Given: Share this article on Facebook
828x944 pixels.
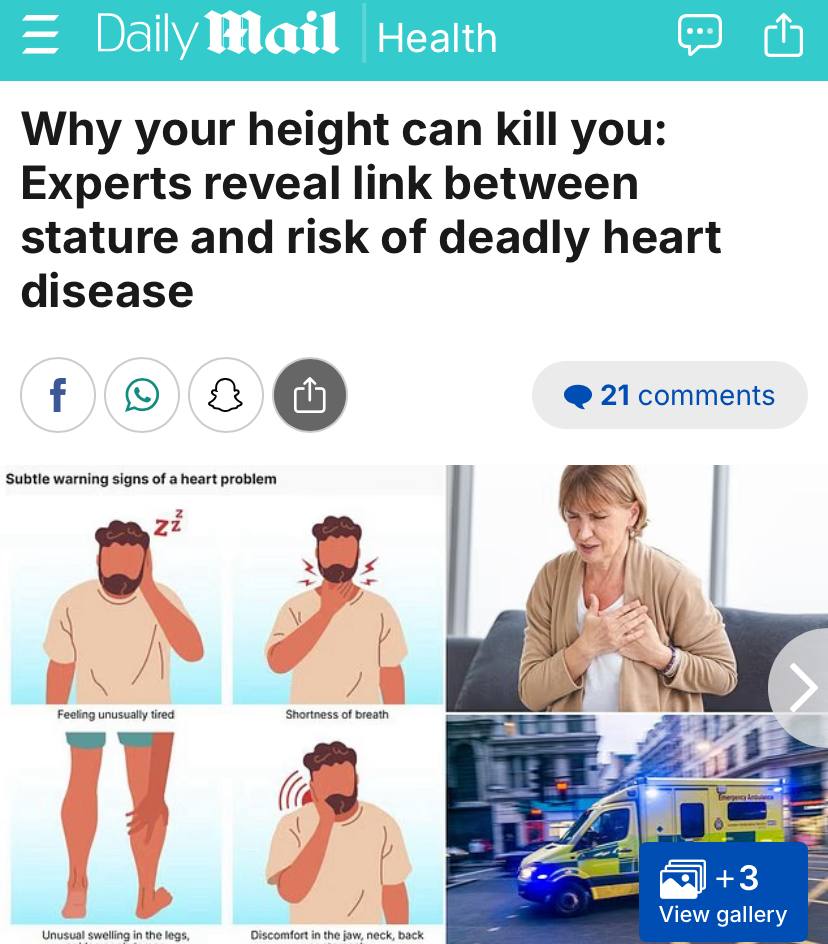Looking at the screenshot, I should point(58,395).
